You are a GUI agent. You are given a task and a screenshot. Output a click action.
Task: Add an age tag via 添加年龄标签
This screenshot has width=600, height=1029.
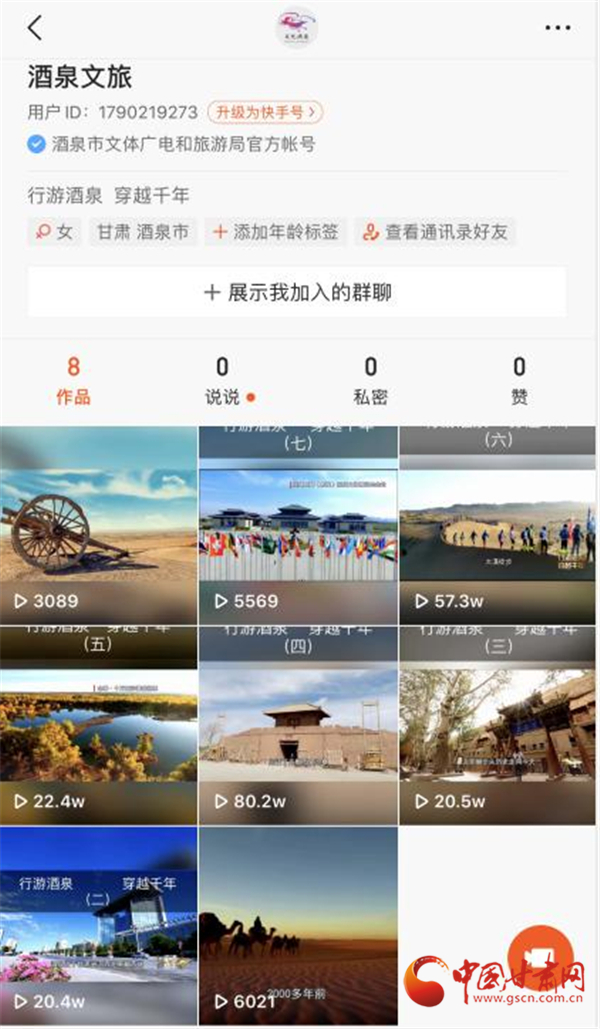(276, 232)
